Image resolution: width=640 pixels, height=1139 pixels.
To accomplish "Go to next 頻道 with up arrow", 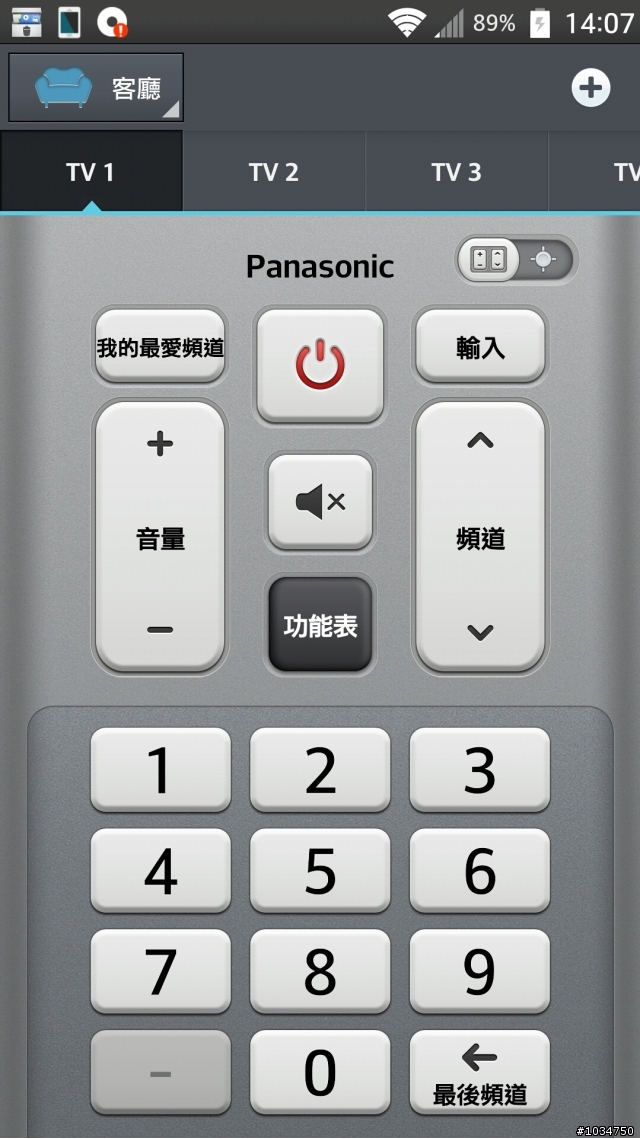I will pos(480,440).
